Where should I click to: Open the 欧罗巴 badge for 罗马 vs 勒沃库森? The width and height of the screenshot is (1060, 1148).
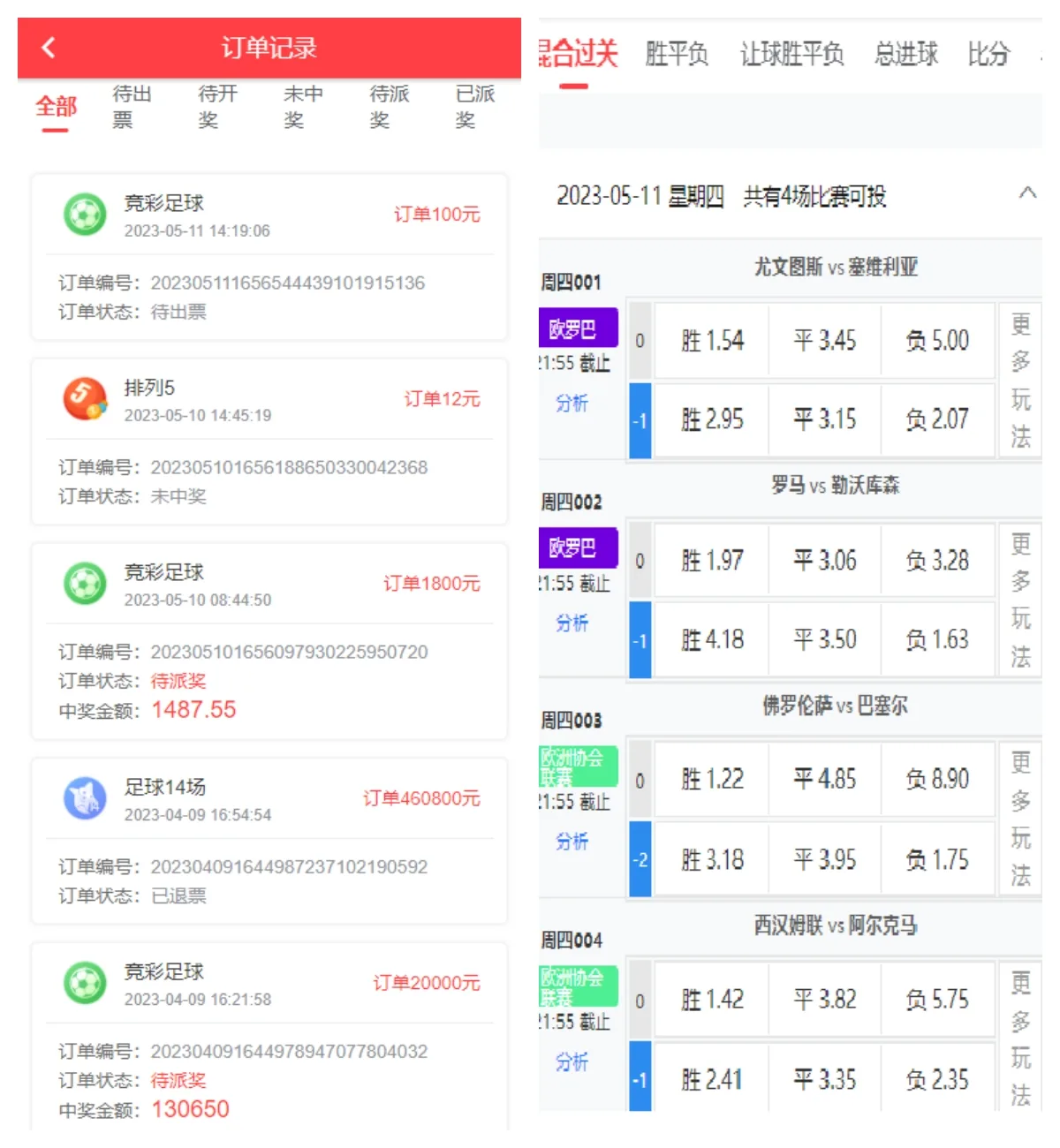pos(579,548)
